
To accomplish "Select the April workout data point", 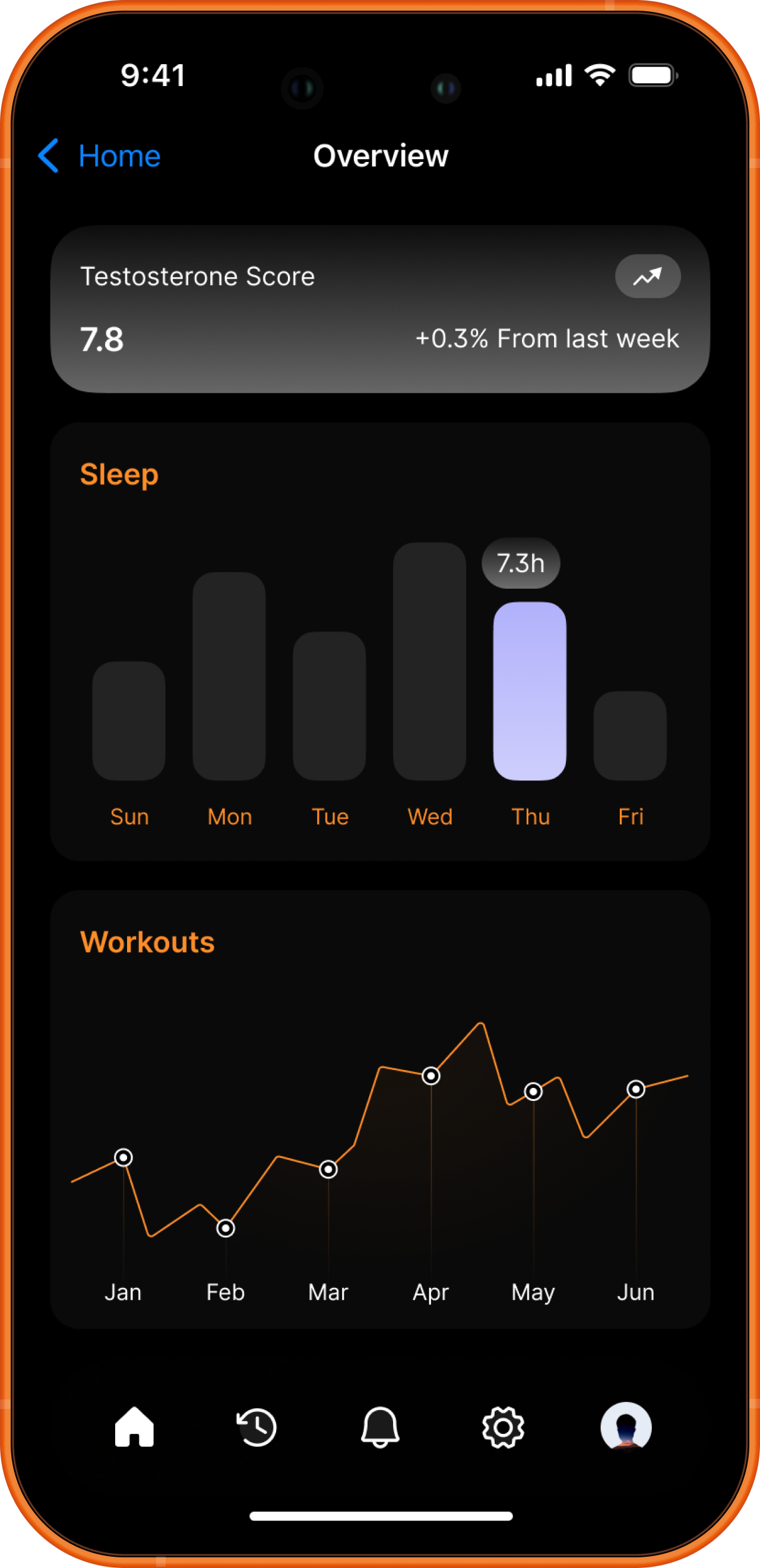I will point(430,1075).
